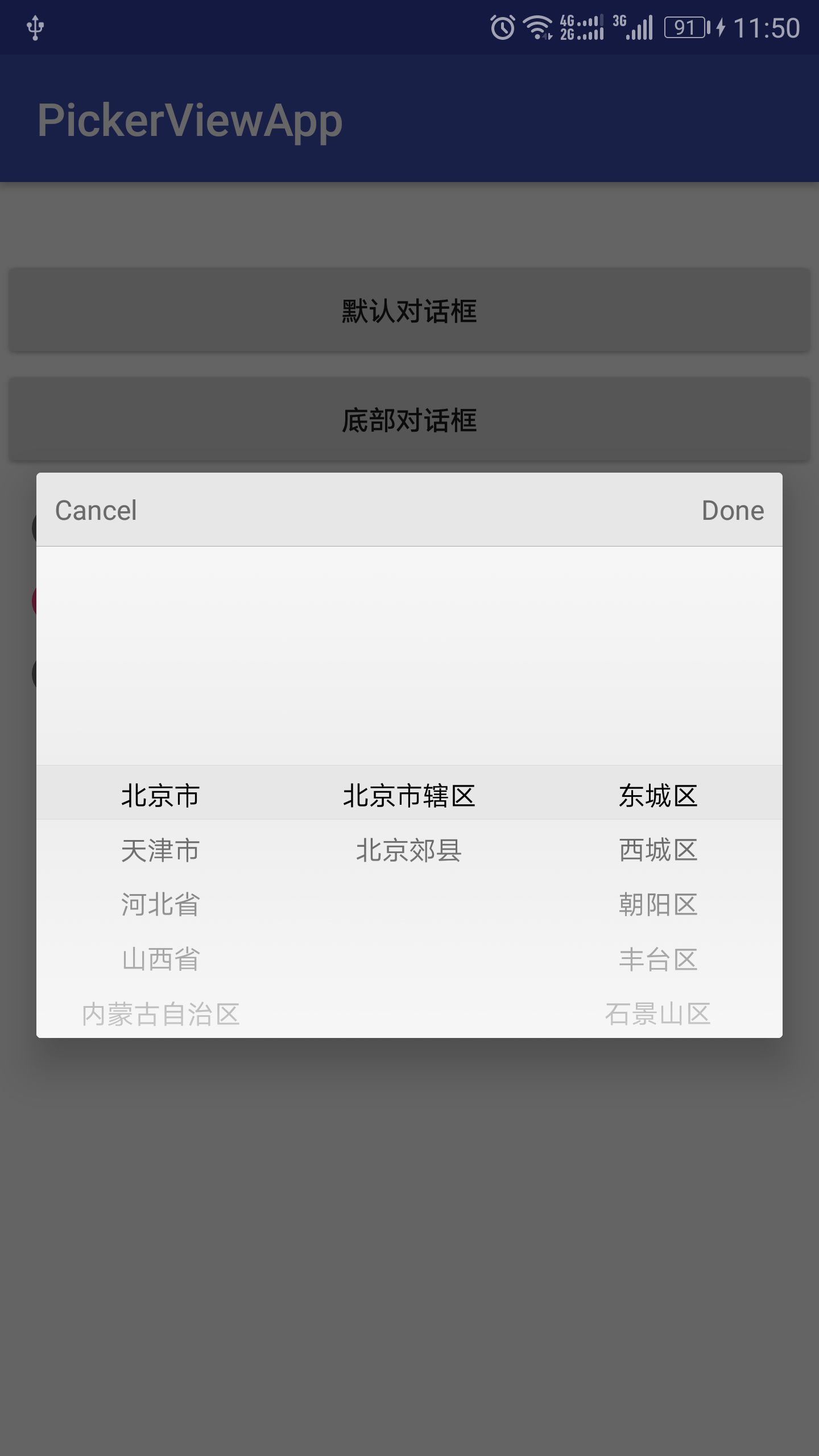The width and height of the screenshot is (819, 1456).
Task: Confirm the selection with Done
Action: click(733, 510)
